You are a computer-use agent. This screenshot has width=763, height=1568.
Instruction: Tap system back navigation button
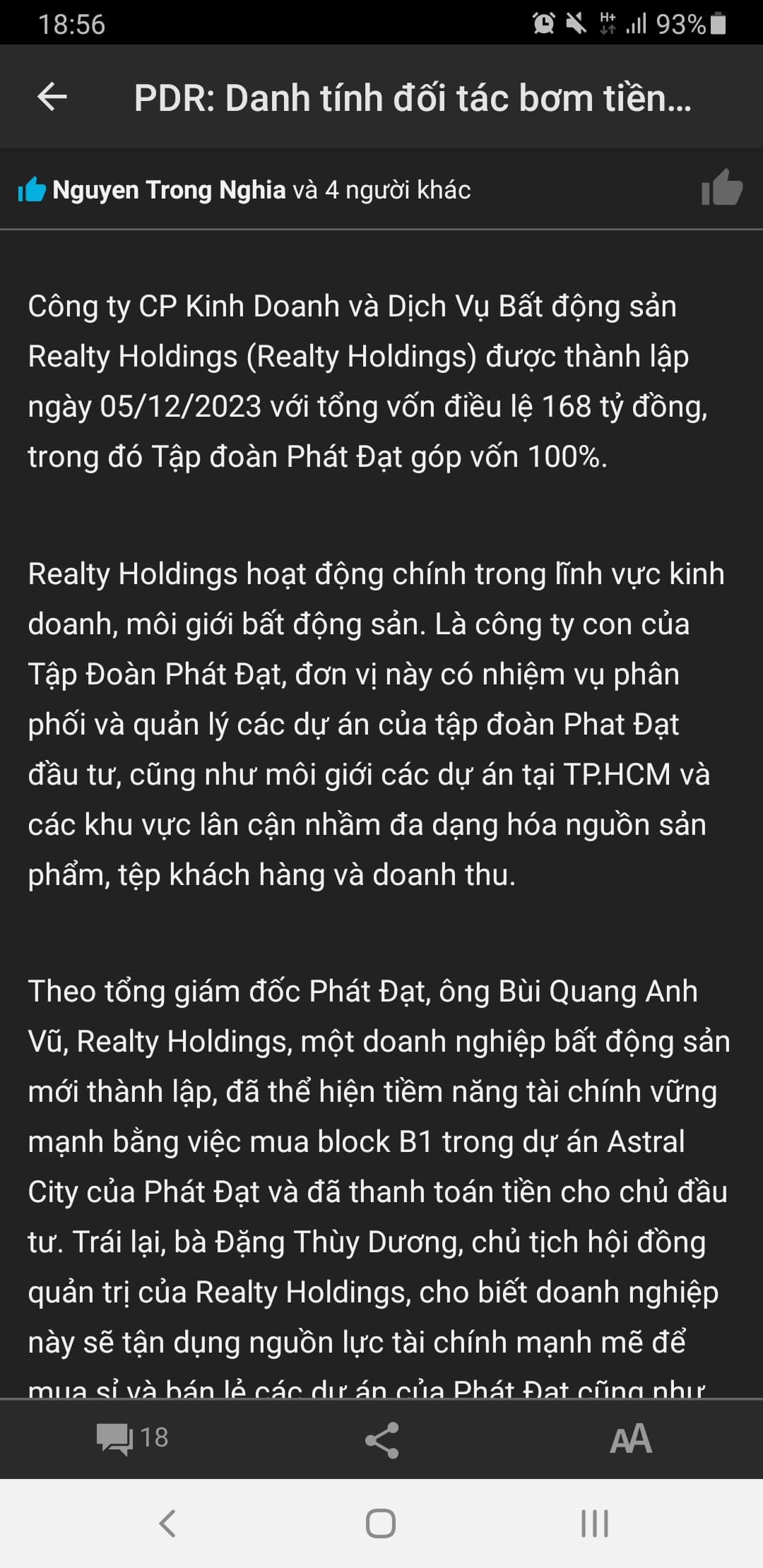[167, 1524]
